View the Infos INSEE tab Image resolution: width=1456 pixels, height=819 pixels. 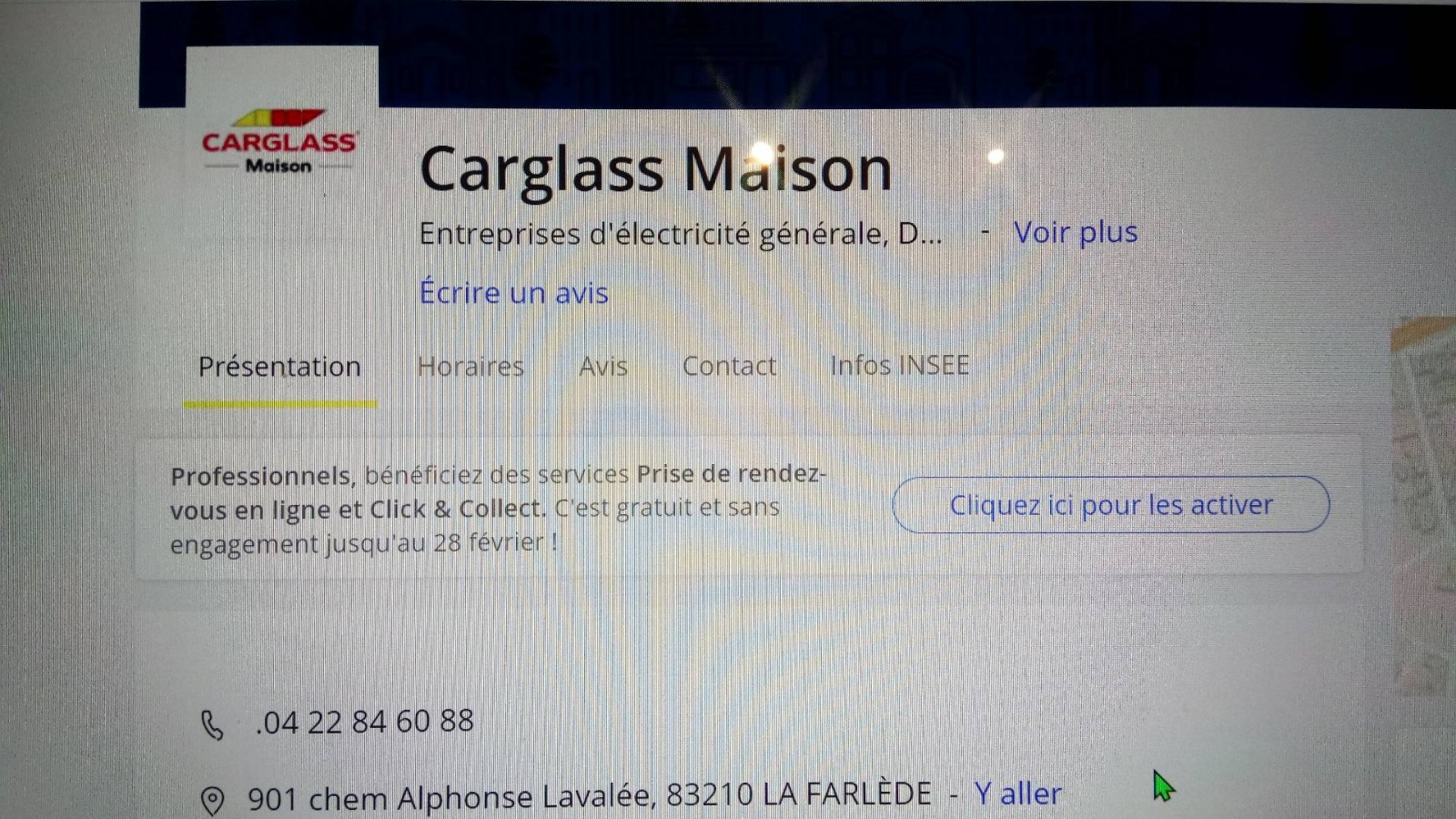coord(899,366)
